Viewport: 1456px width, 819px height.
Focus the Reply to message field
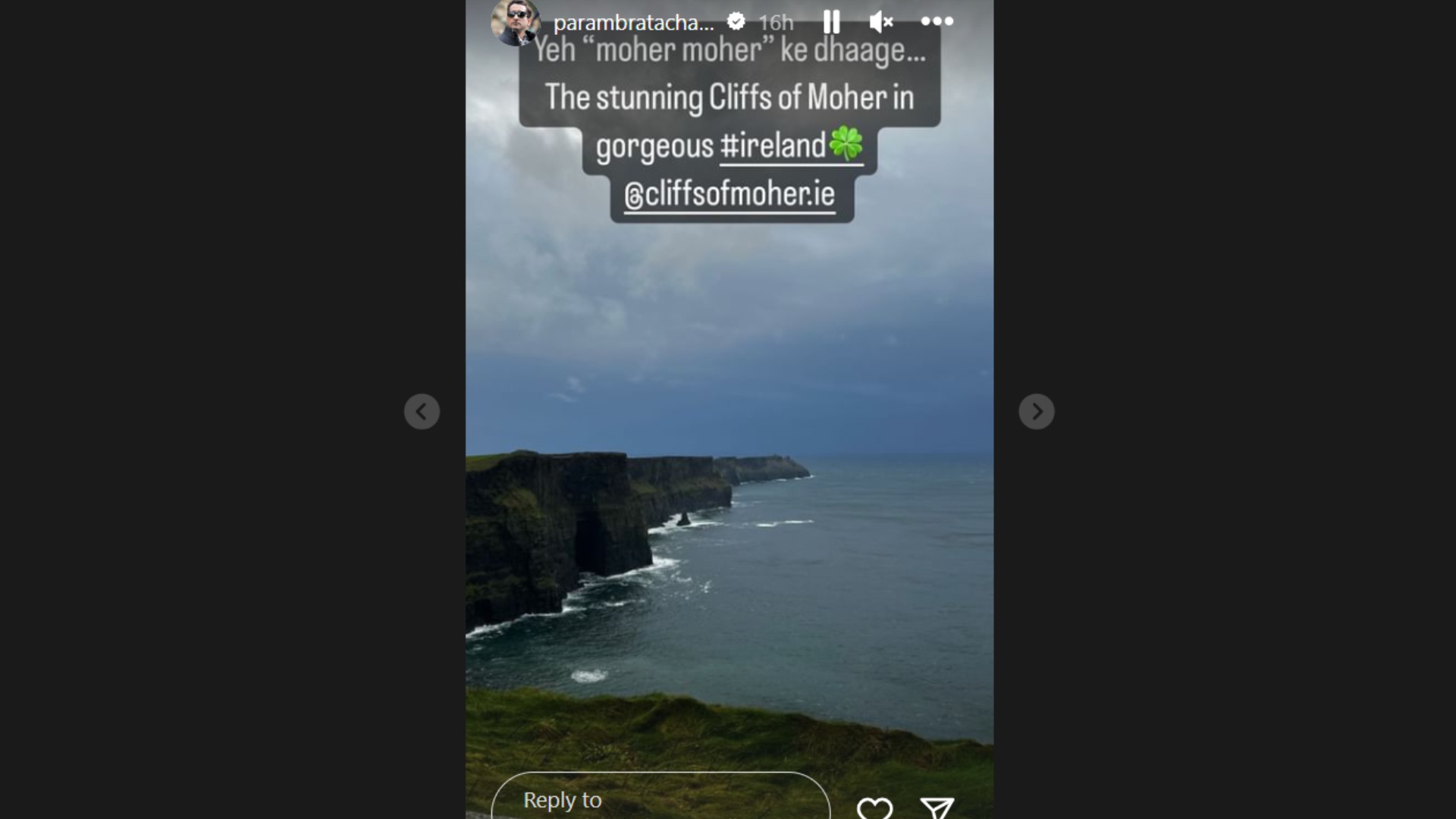[660, 800]
